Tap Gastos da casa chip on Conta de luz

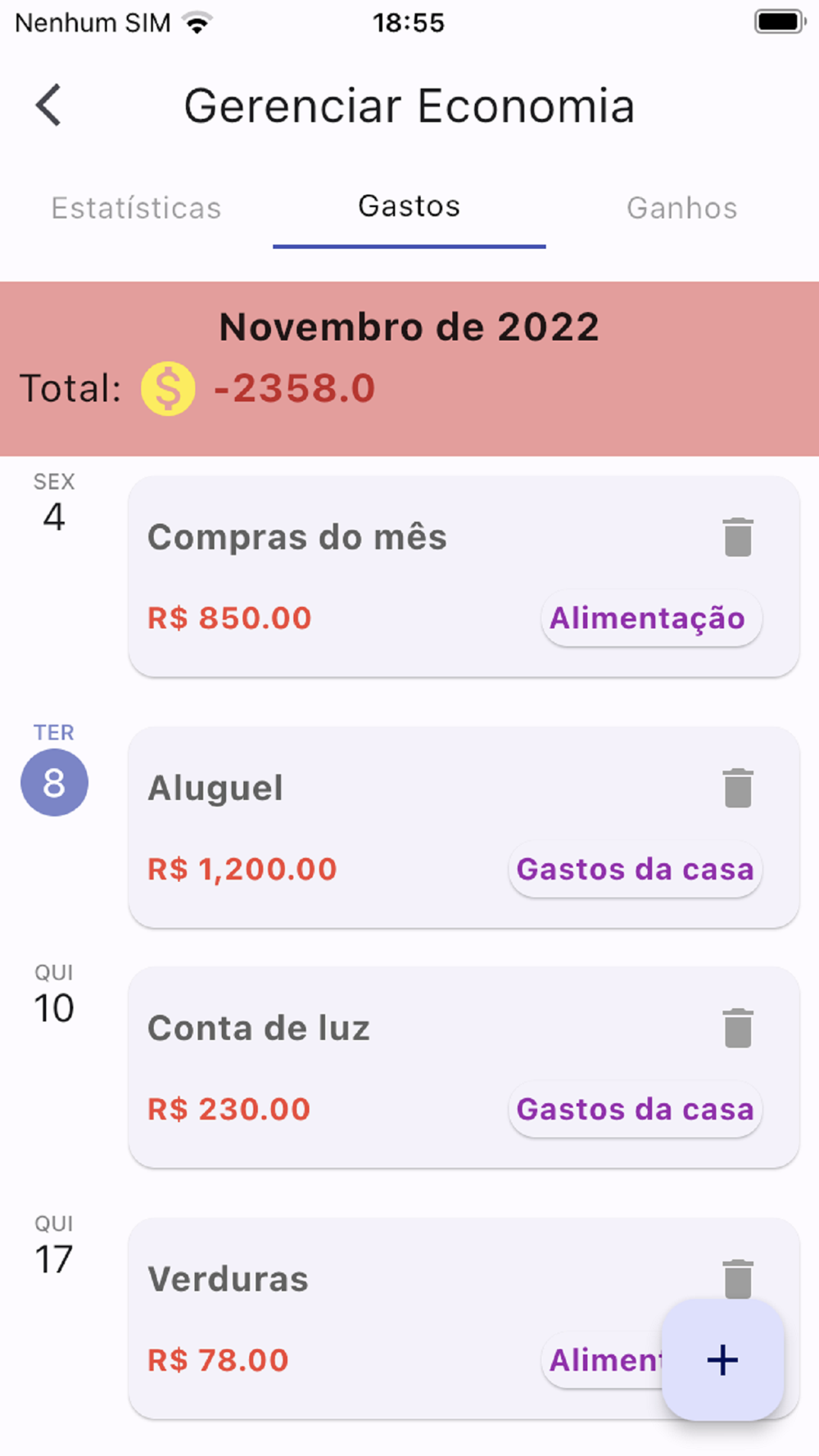click(635, 1109)
